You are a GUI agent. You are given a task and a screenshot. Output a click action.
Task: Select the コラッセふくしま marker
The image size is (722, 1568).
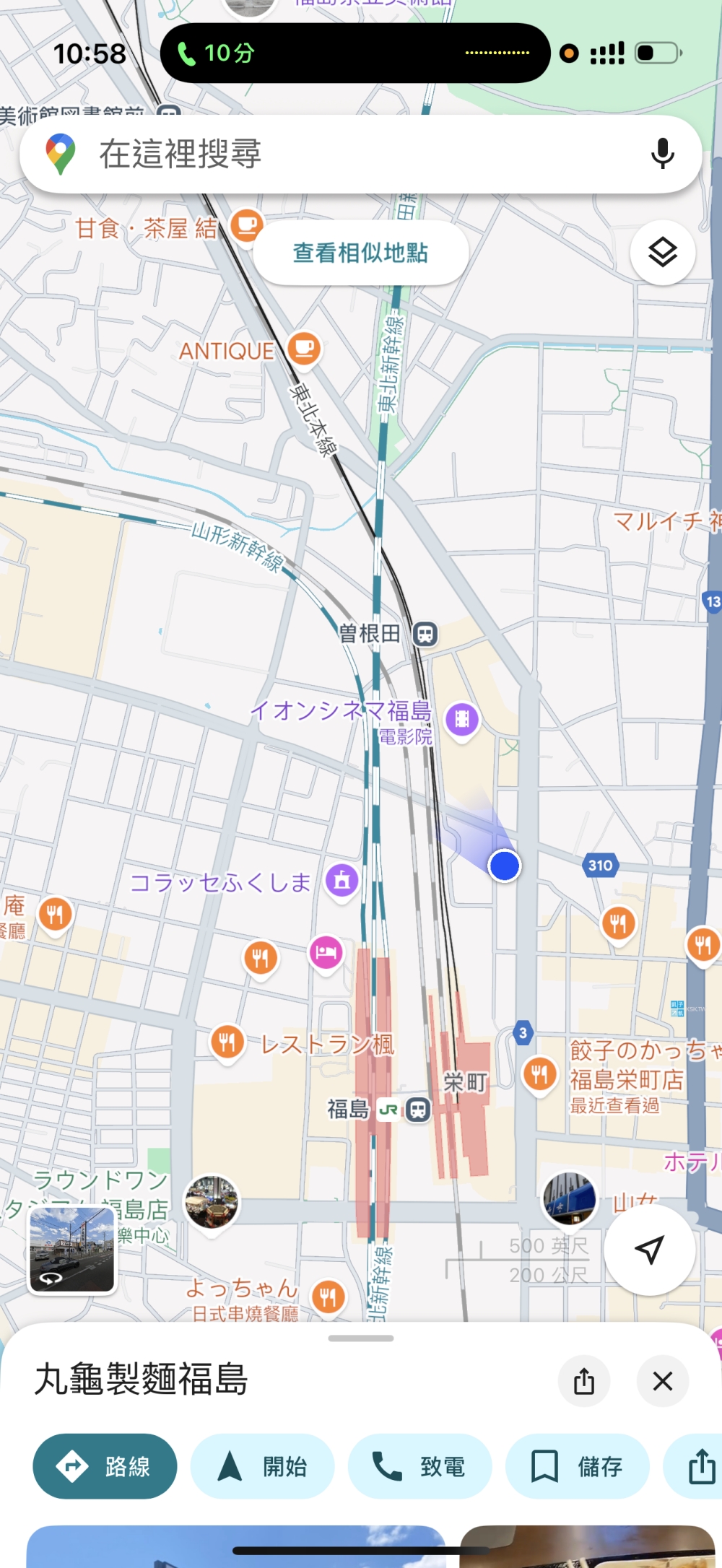point(342,881)
